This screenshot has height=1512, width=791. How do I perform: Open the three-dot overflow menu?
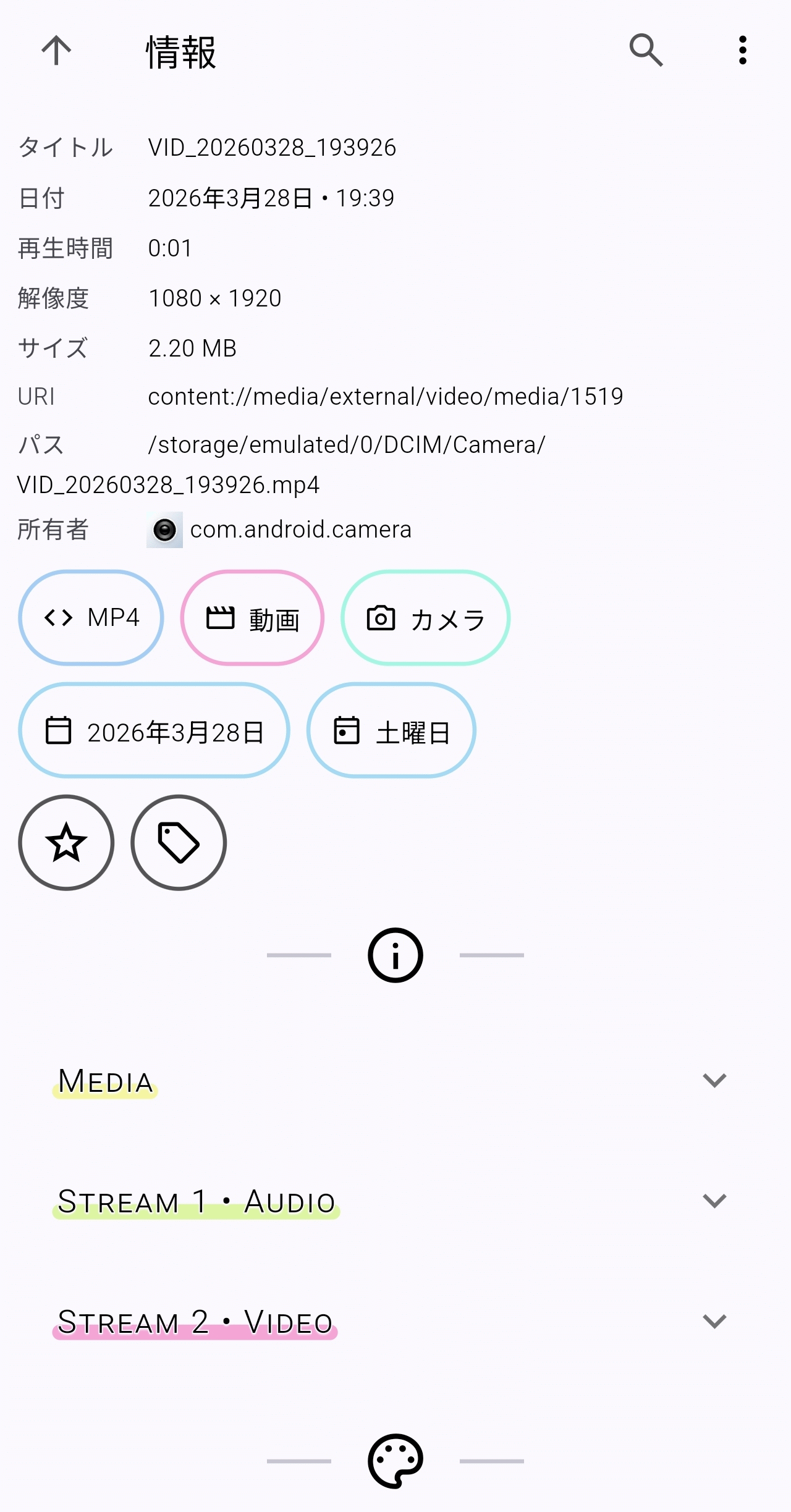(x=742, y=51)
